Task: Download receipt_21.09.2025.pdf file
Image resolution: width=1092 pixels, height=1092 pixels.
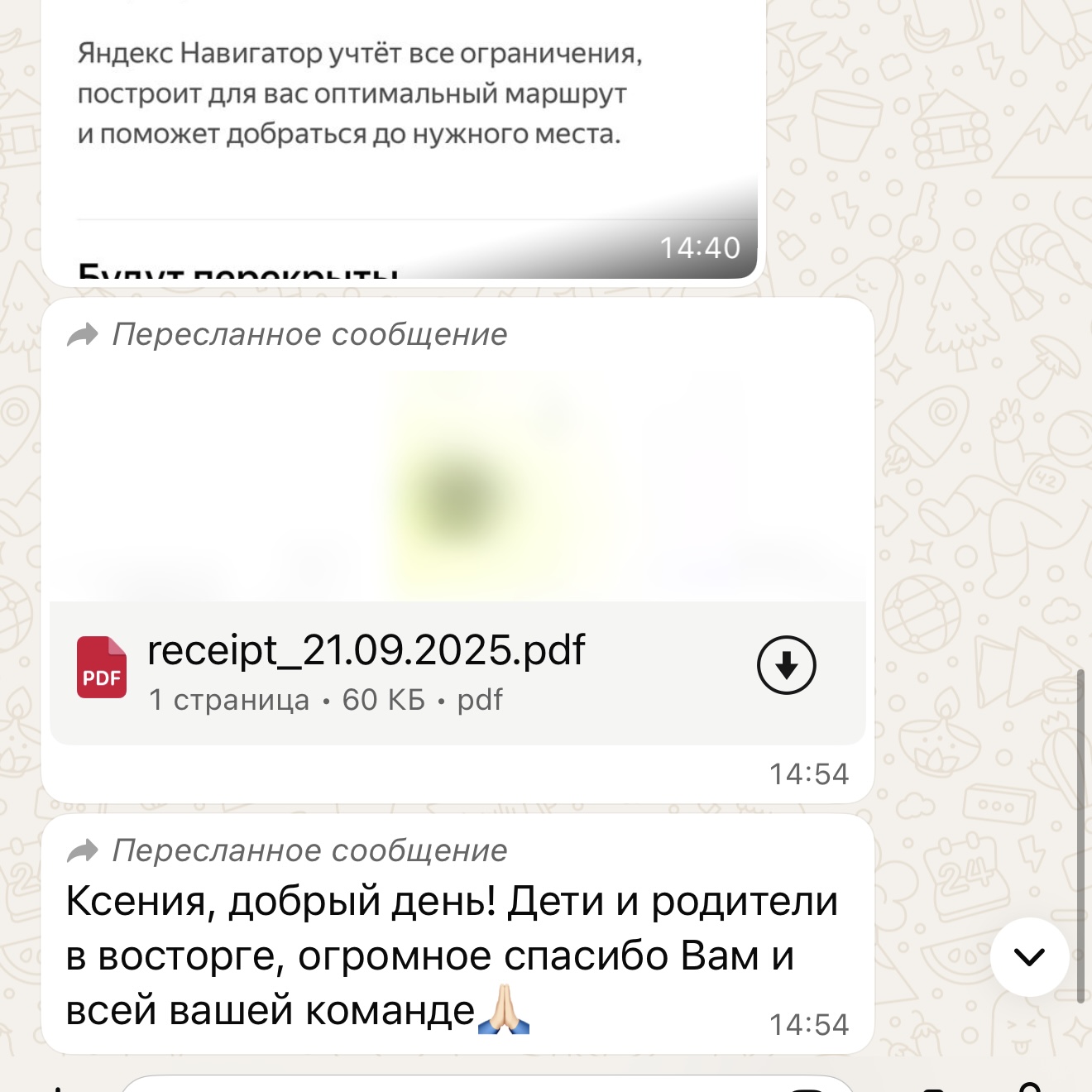Action: tap(786, 665)
